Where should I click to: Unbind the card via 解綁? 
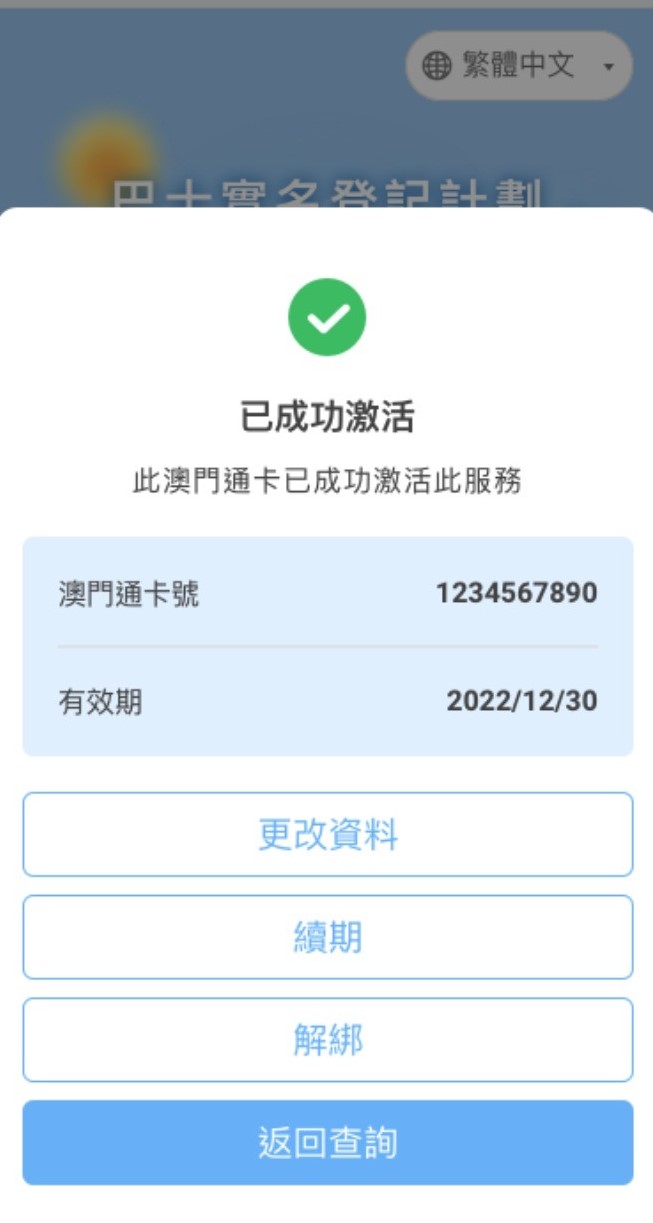pos(327,1040)
